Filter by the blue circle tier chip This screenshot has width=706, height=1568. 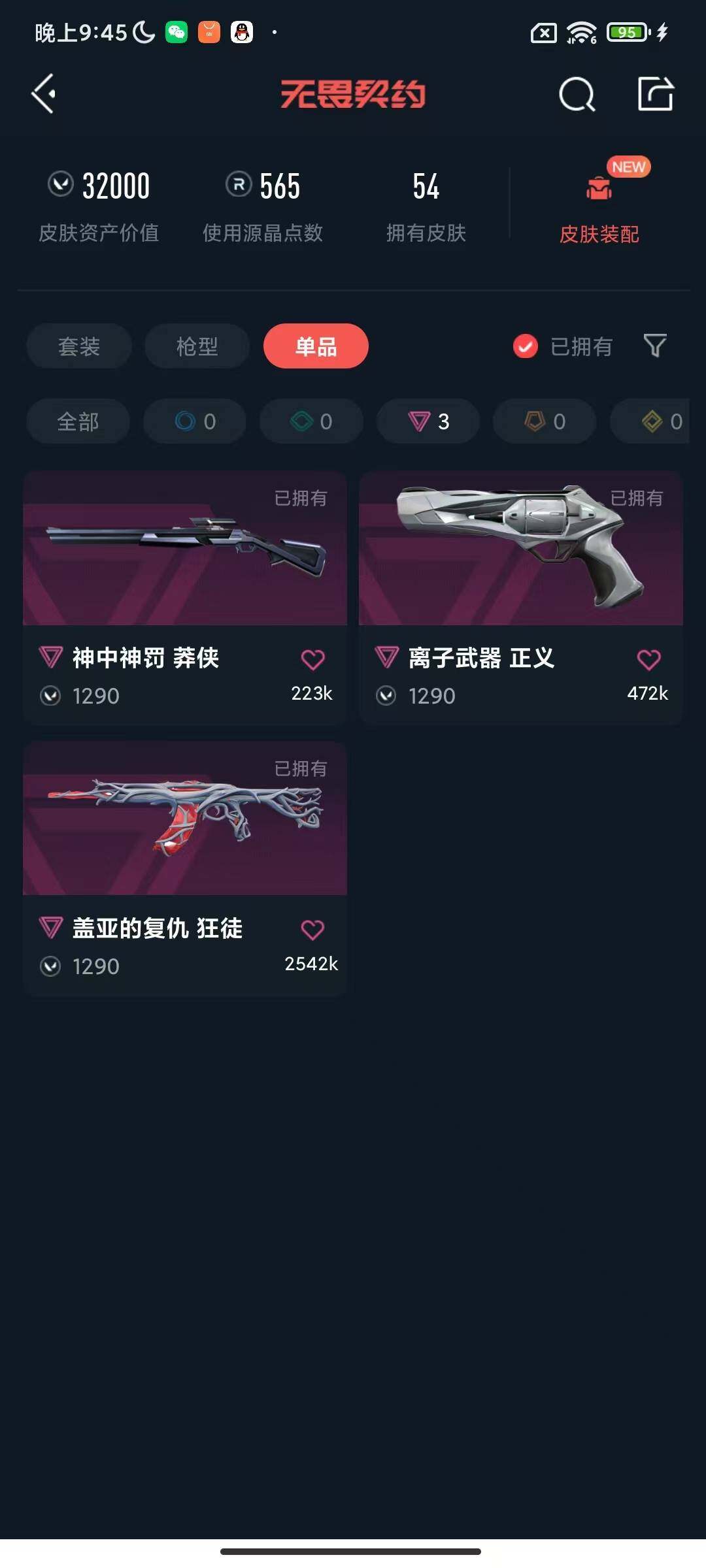[x=195, y=421]
